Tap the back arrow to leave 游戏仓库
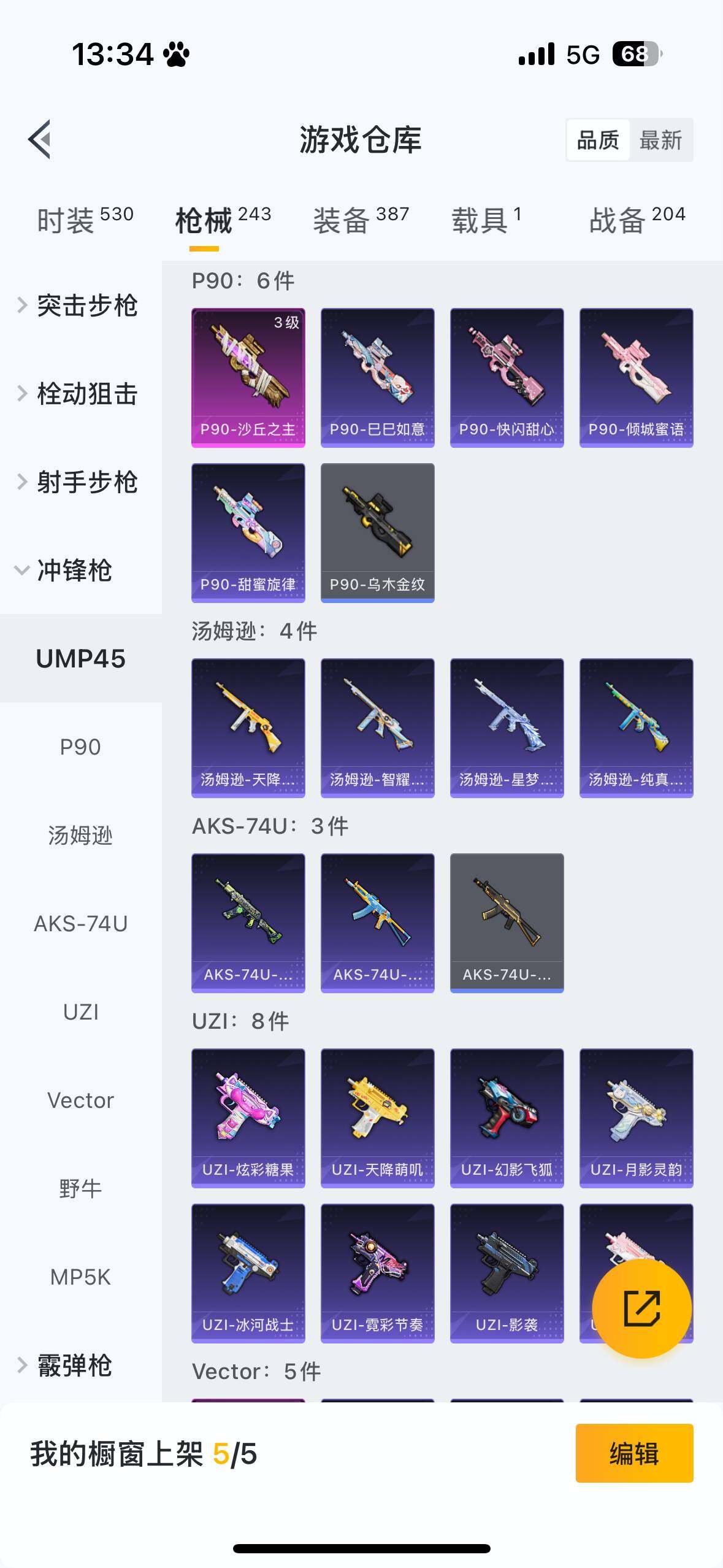The width and height of the screenshot is (723, 1568). [x=40, y=139]
